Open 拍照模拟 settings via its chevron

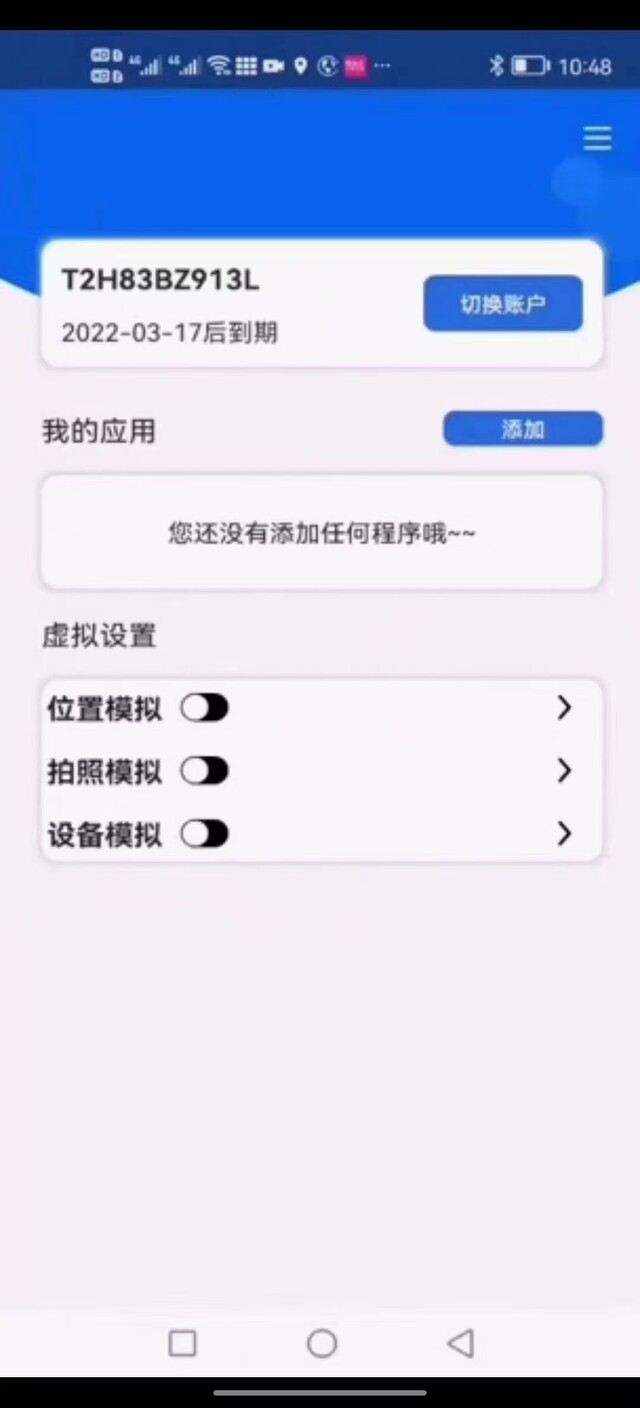(x=564, y=771)
